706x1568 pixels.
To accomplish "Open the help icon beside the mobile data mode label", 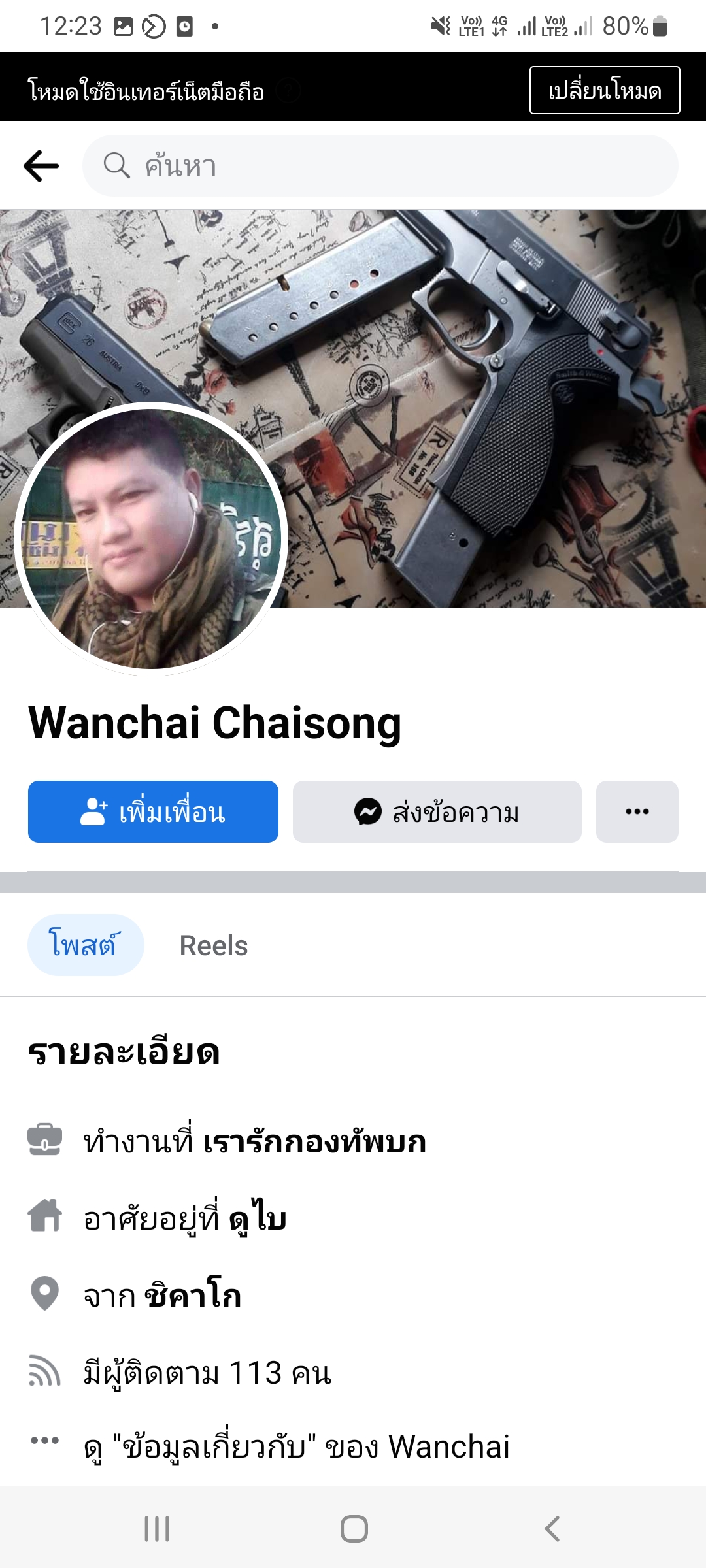I will point(288,90).
